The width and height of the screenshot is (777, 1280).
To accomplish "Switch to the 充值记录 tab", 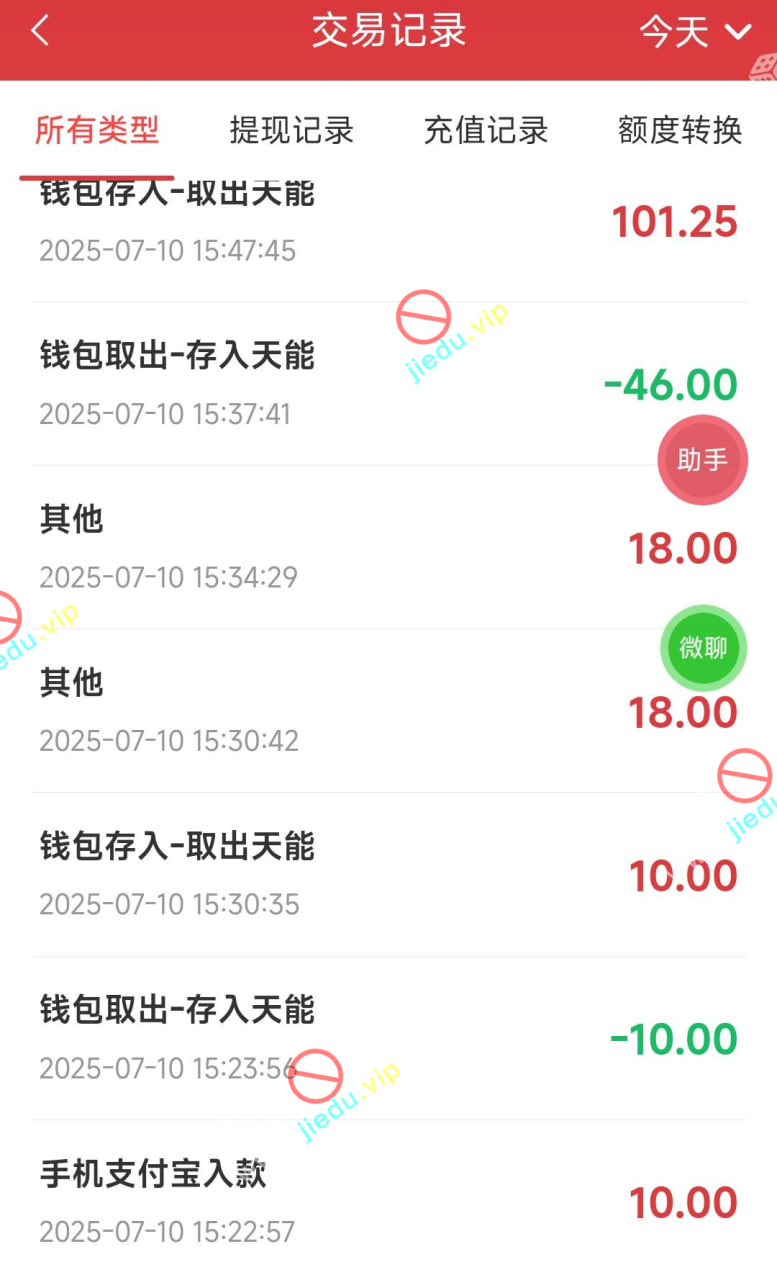I will coord(486,130).
